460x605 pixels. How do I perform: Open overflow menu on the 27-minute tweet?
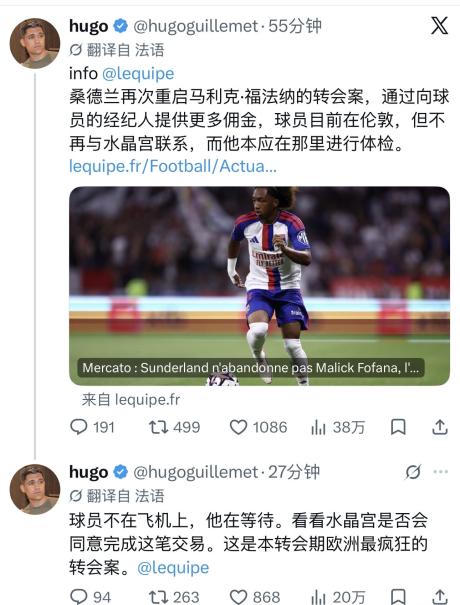pyautogui.click(x=440, y=471)
